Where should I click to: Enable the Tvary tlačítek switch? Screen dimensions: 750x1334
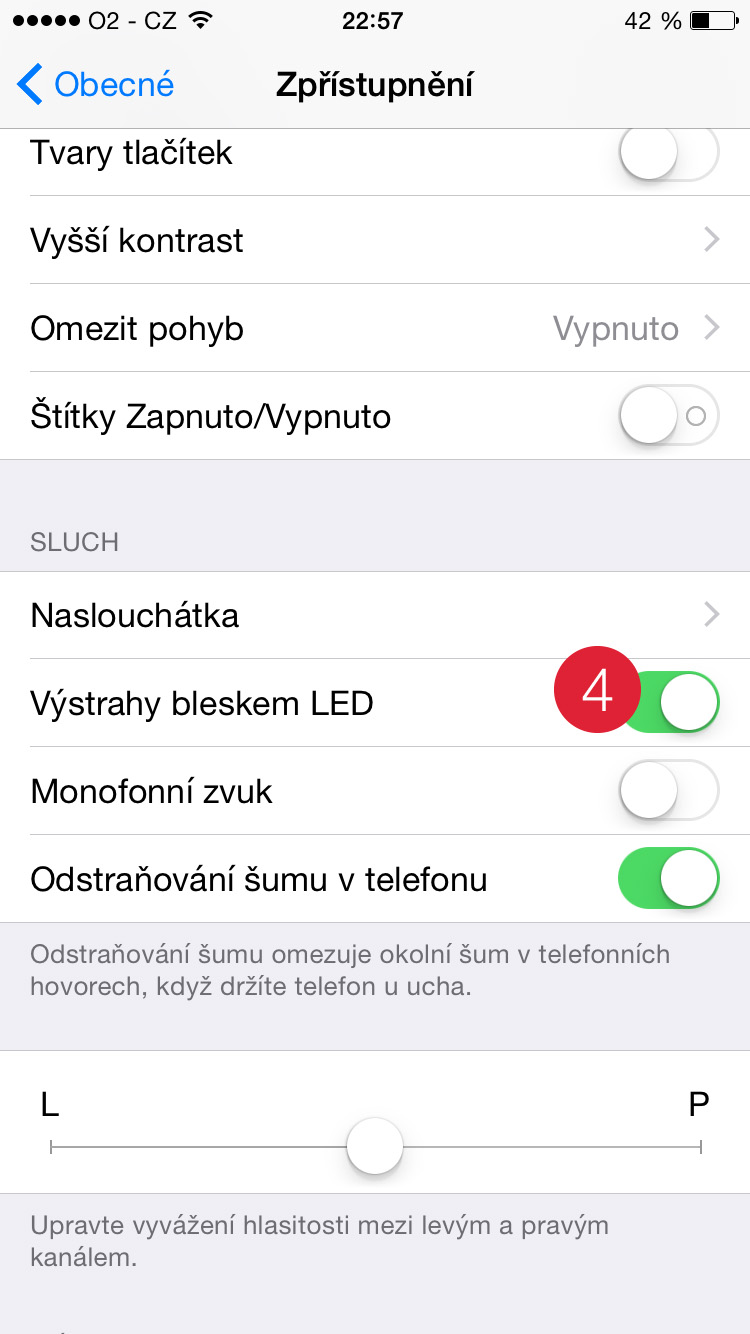pos(669,153)
